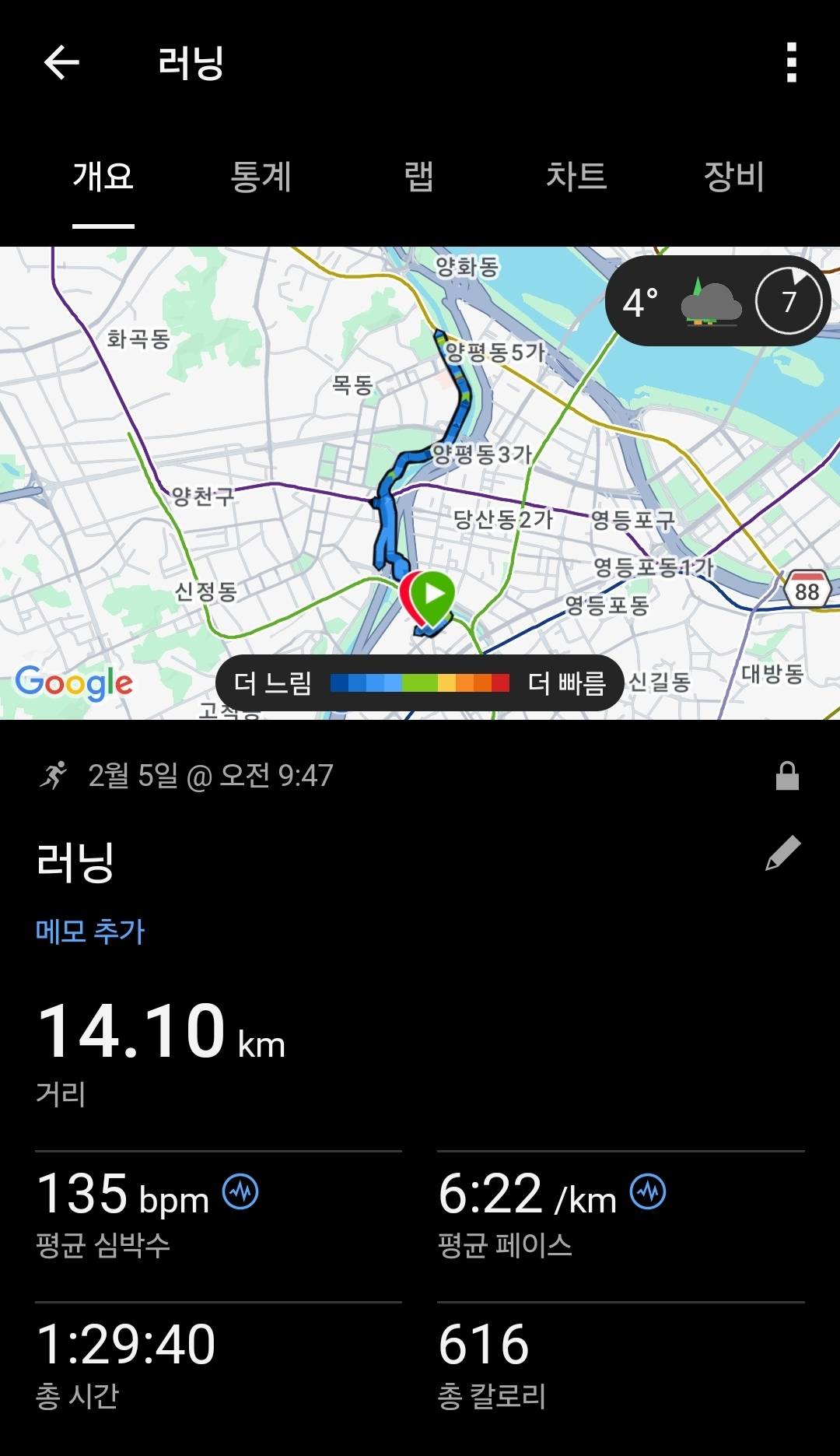
Task: Tap the back arrow to leave activity
Action: (x=61, y=63)
